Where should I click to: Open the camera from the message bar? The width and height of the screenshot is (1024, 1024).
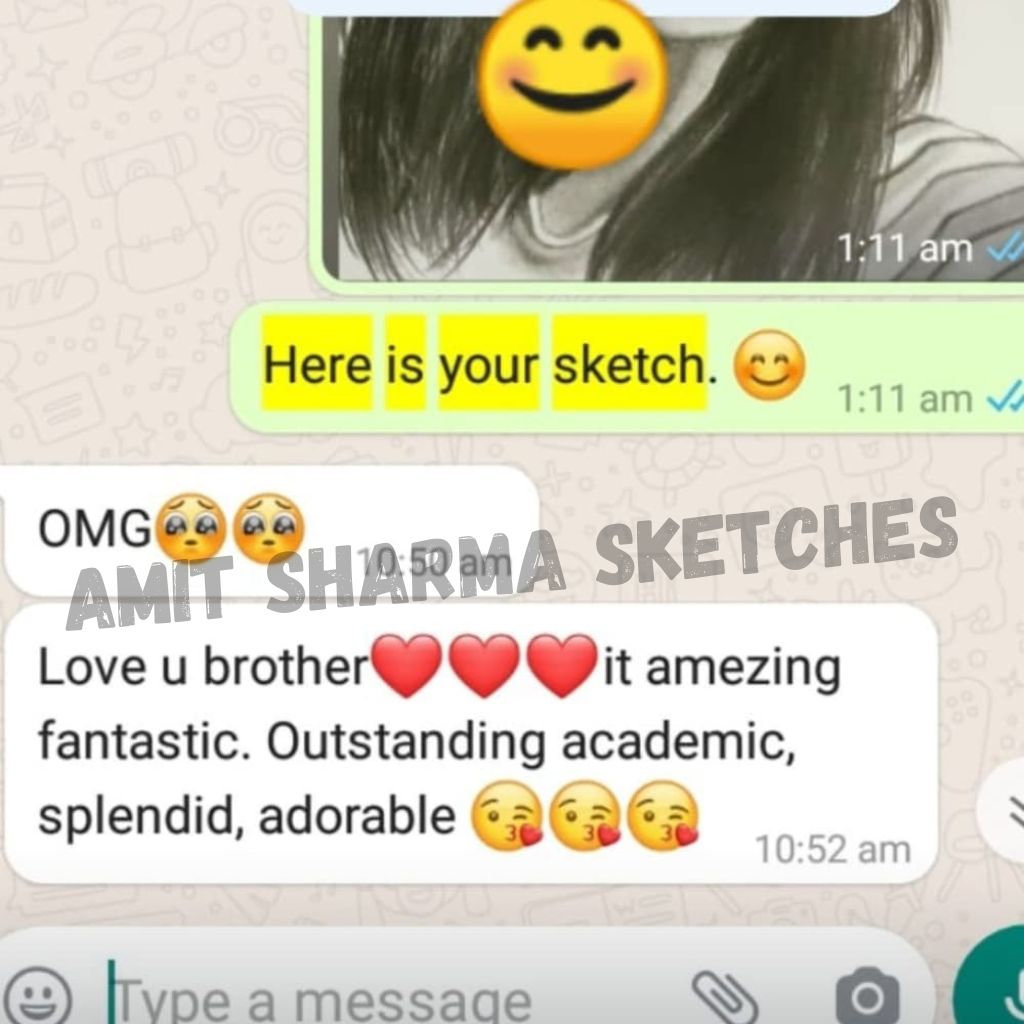[867, 998]
